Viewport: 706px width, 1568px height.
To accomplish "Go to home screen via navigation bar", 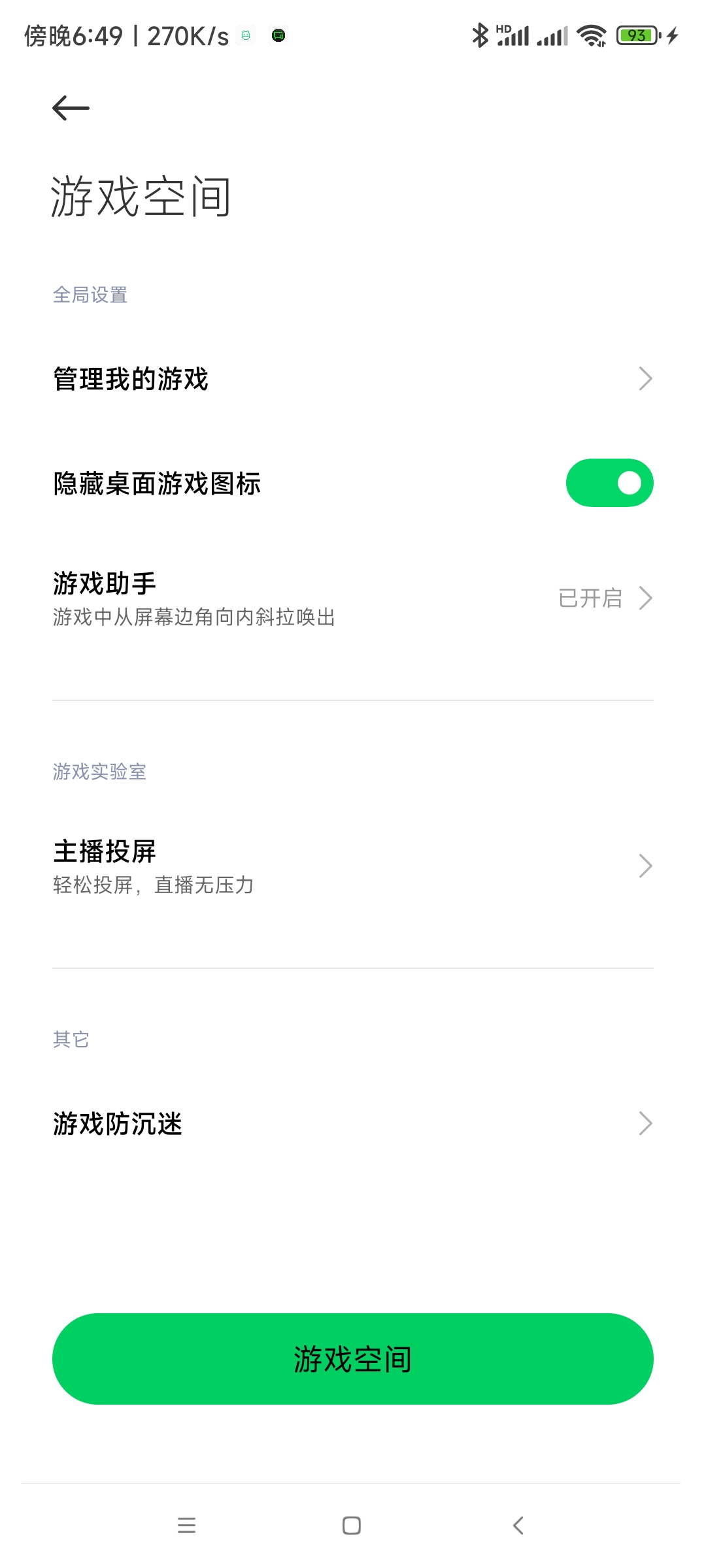I will click(x=352, y=1526).
